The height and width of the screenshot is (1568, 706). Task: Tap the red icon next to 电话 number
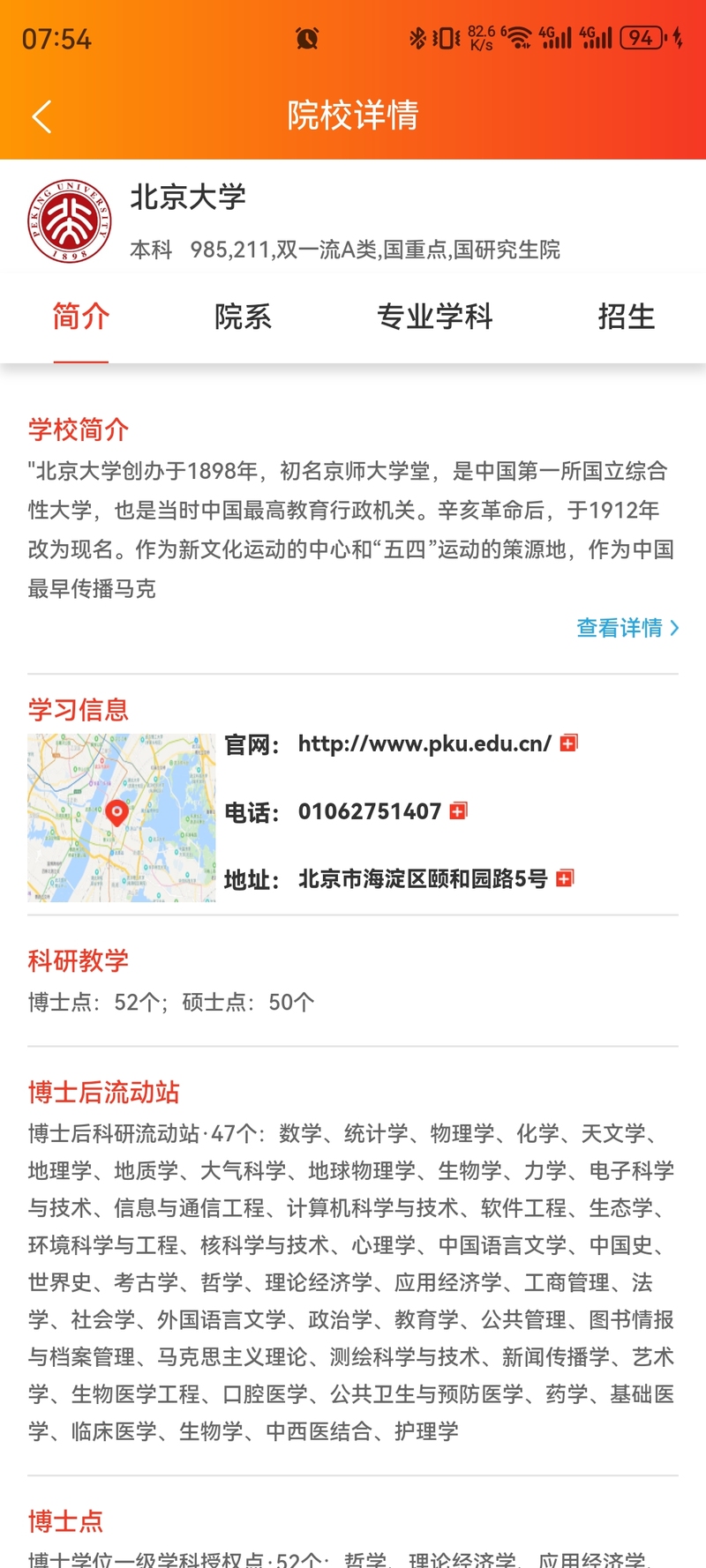[458, 811]
